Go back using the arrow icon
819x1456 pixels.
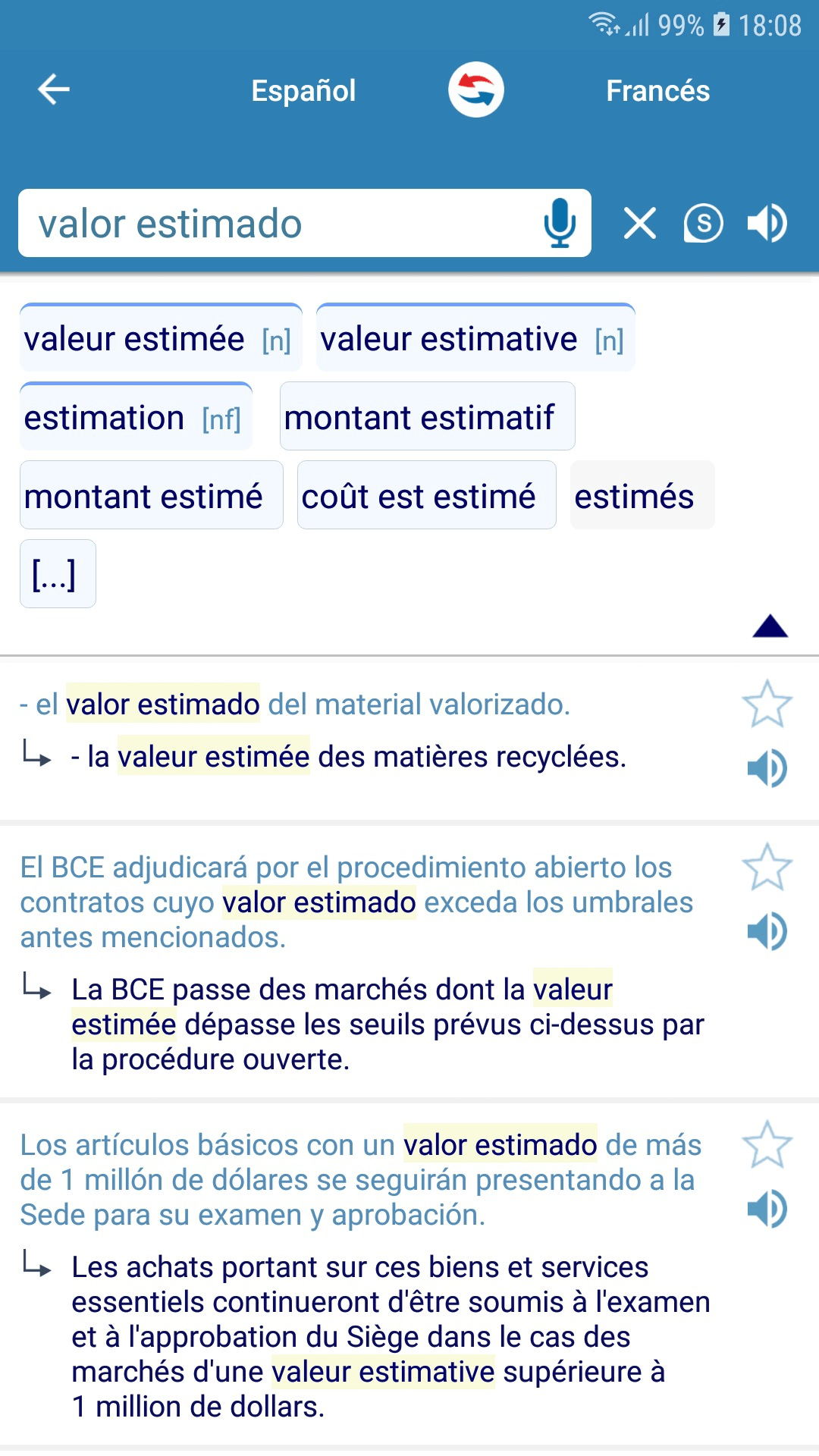coord(54,89)
